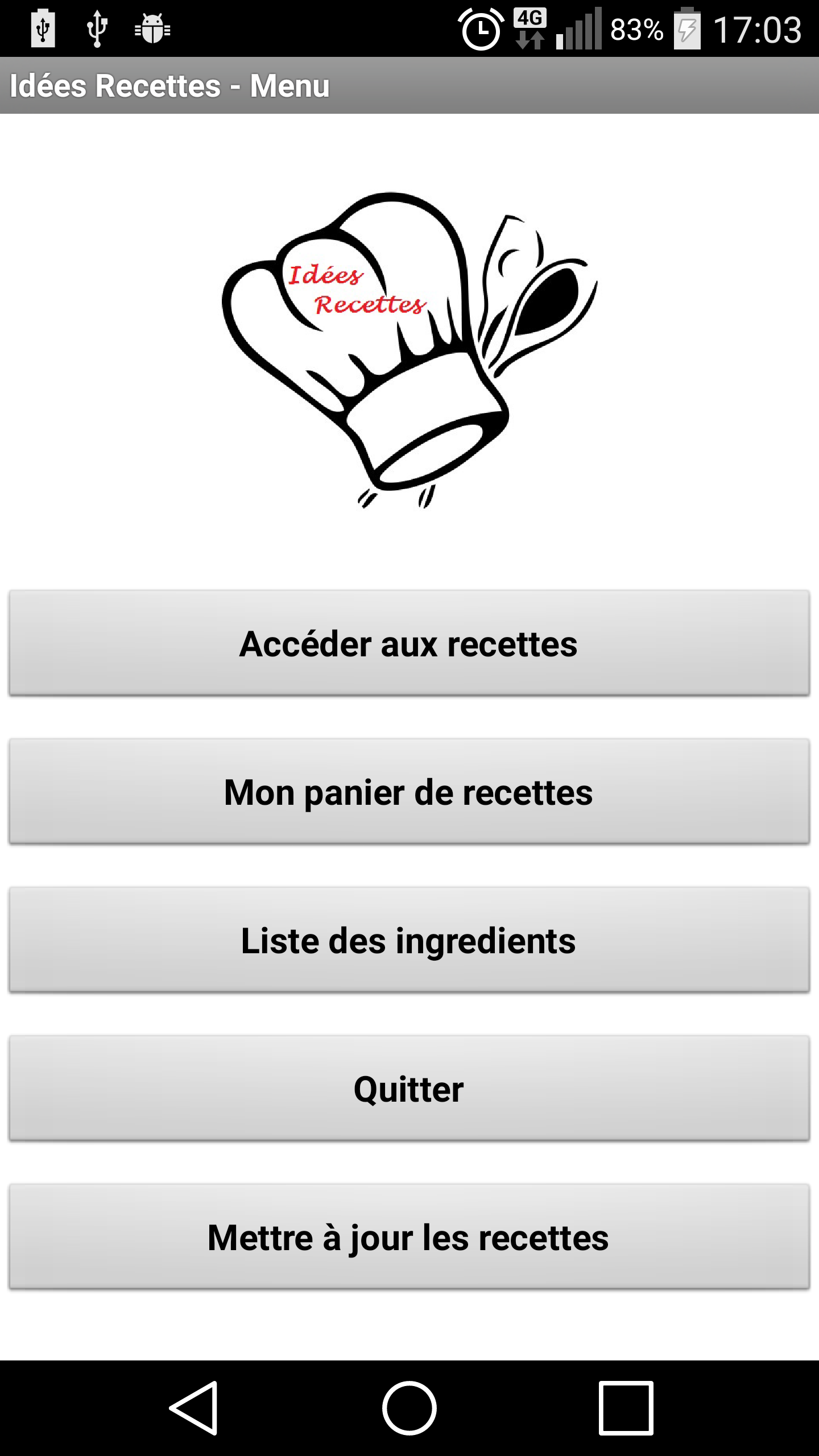
Task: Tap the Quitter button
Action: (409, 1089)
